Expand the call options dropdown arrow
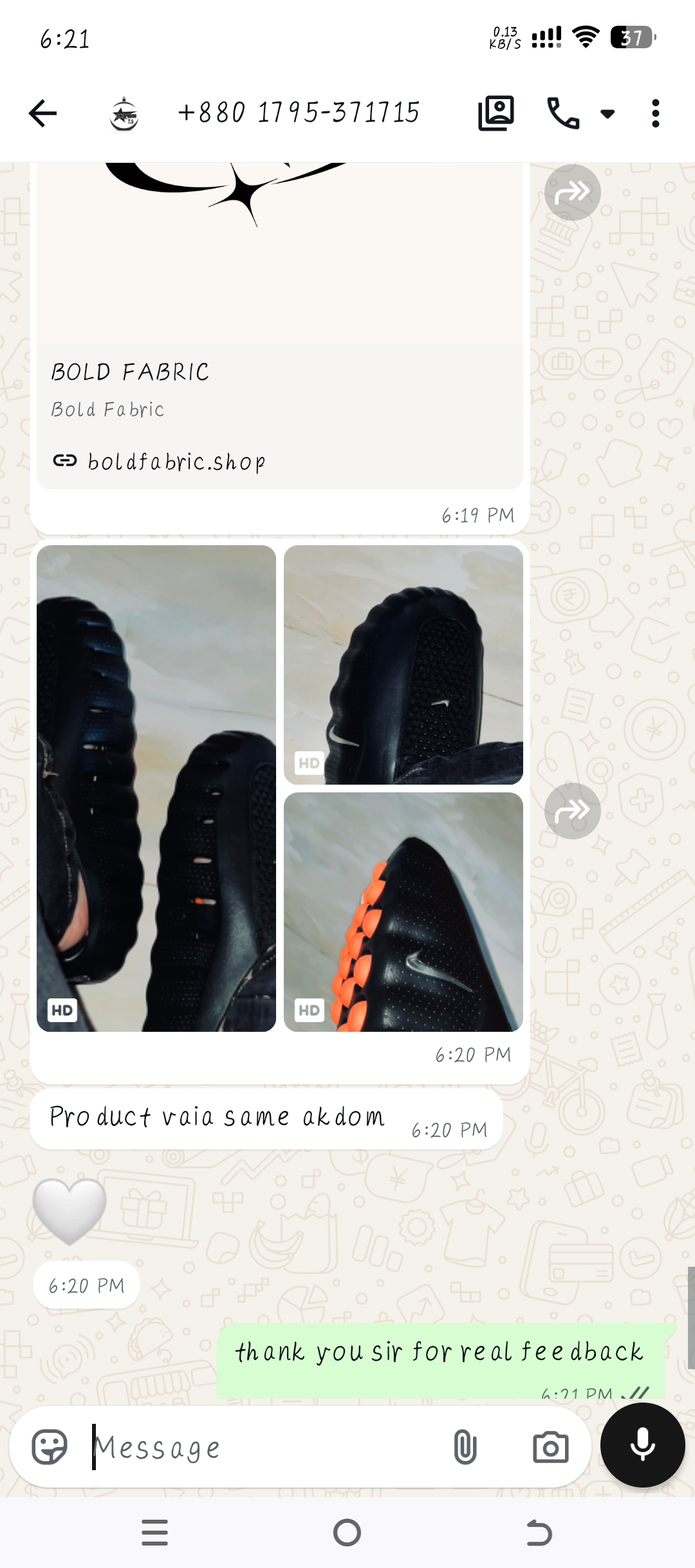 (x=607, y=114)
